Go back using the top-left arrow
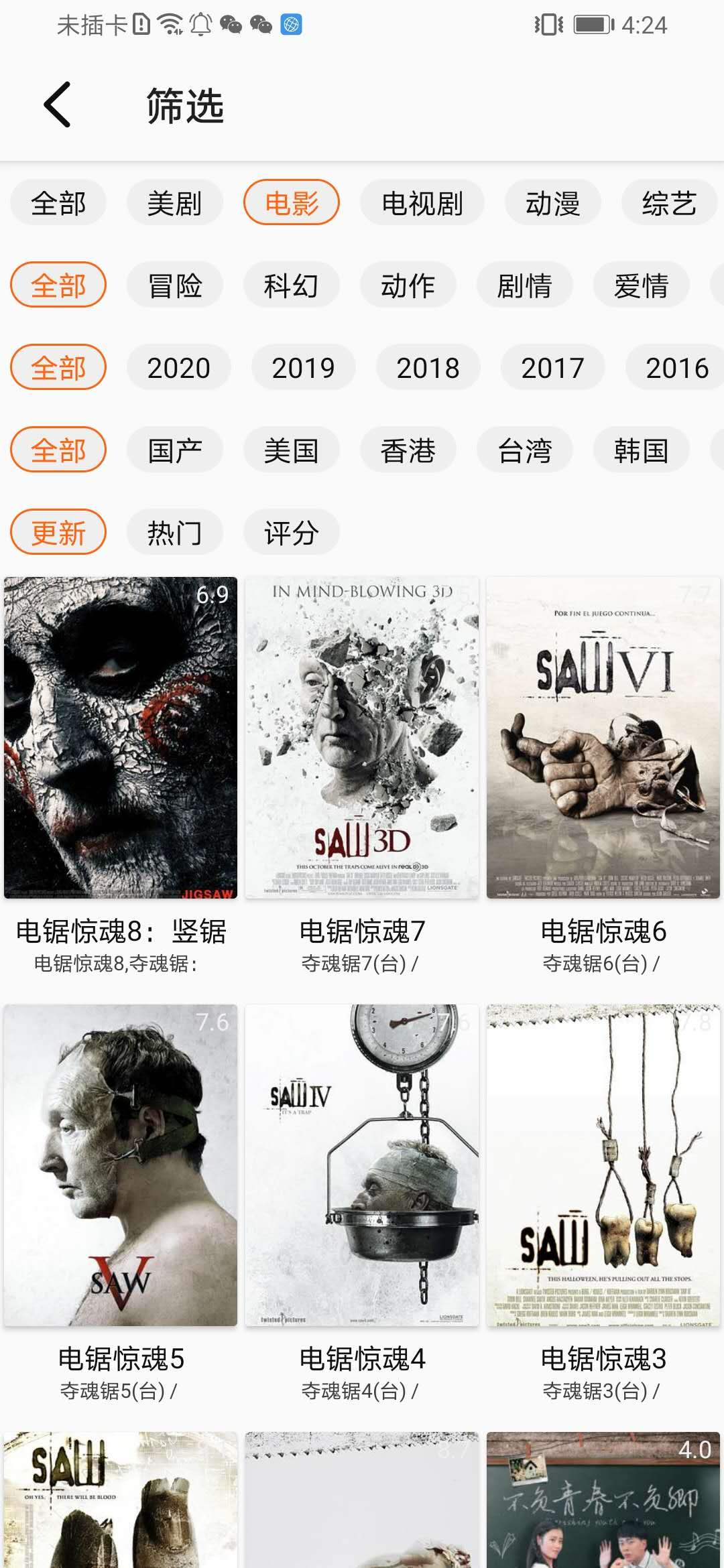The image size is (724, 1568). 58,105
